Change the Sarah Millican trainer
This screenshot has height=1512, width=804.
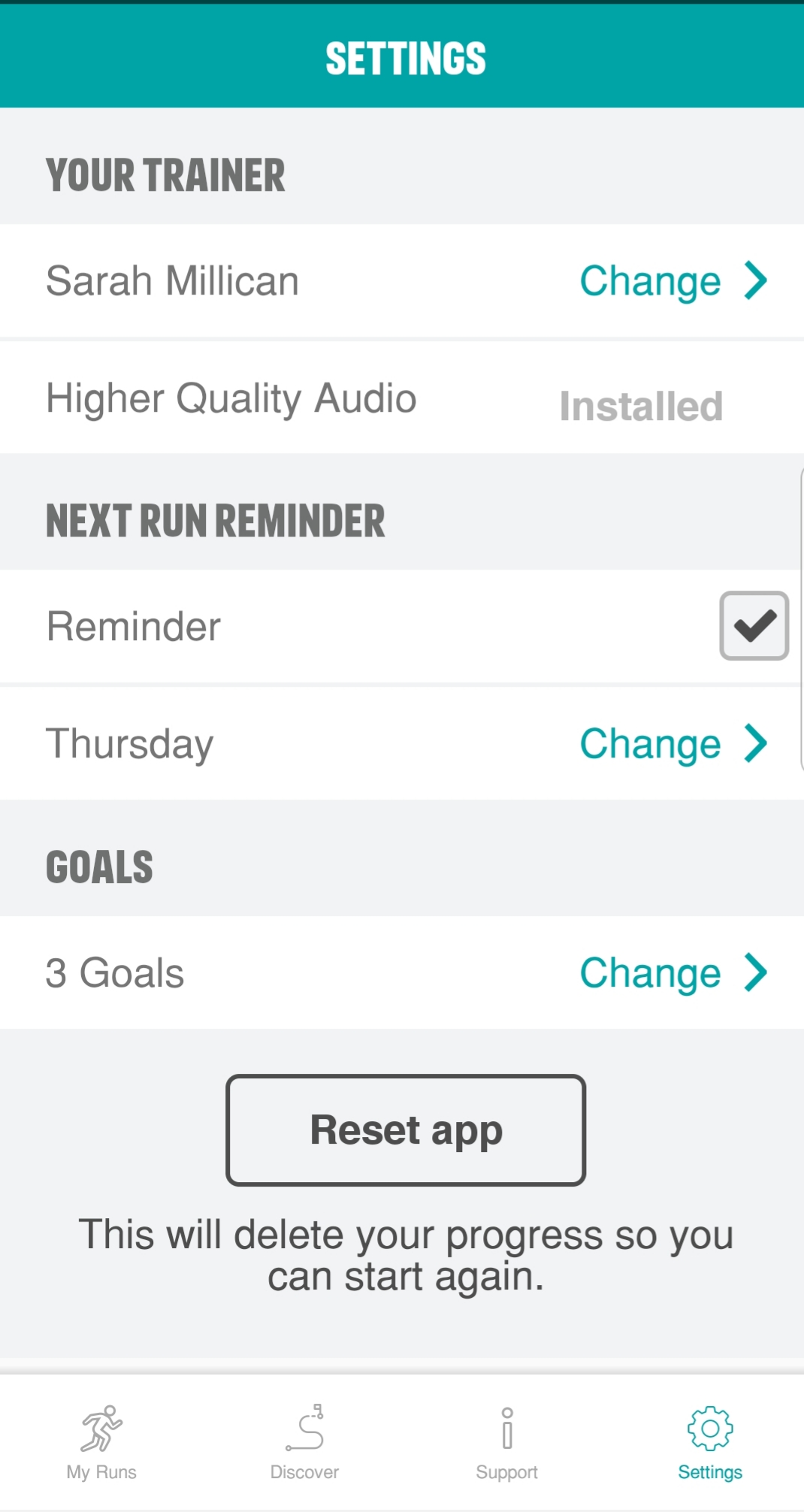(673, 281)
